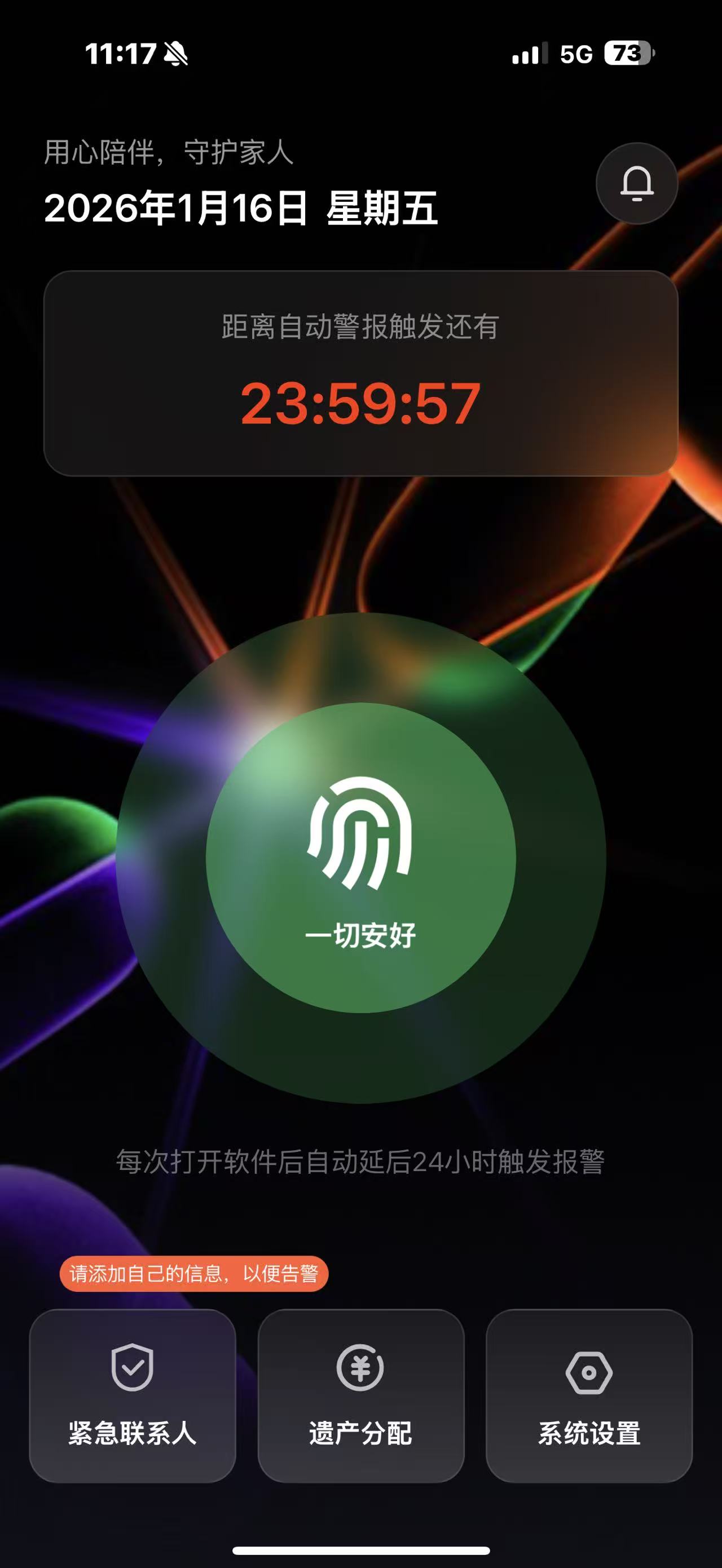Open 系统设置 system settings
722x1568 pixels.
589,1395
